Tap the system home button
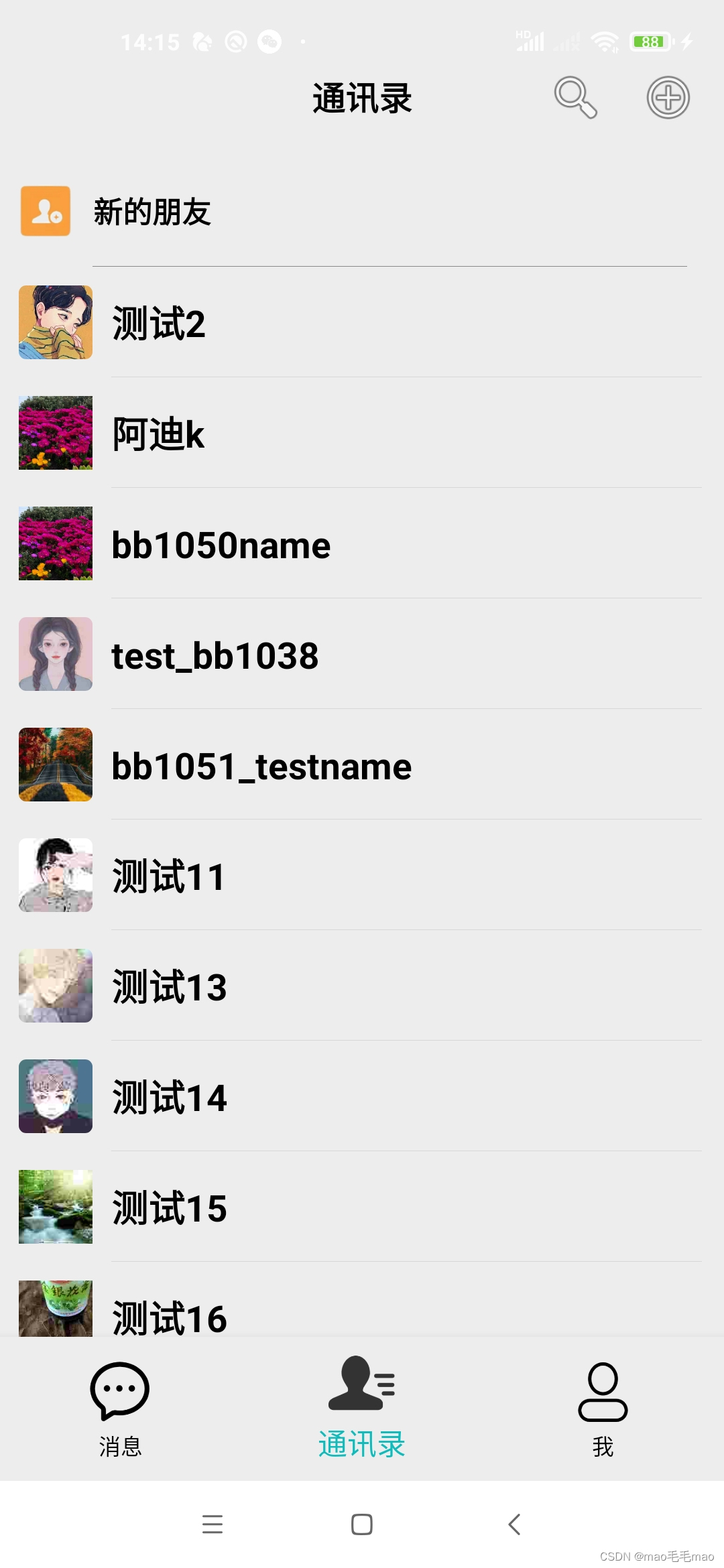Screen dimensions: 724x1568 (x=362, y=1524)
